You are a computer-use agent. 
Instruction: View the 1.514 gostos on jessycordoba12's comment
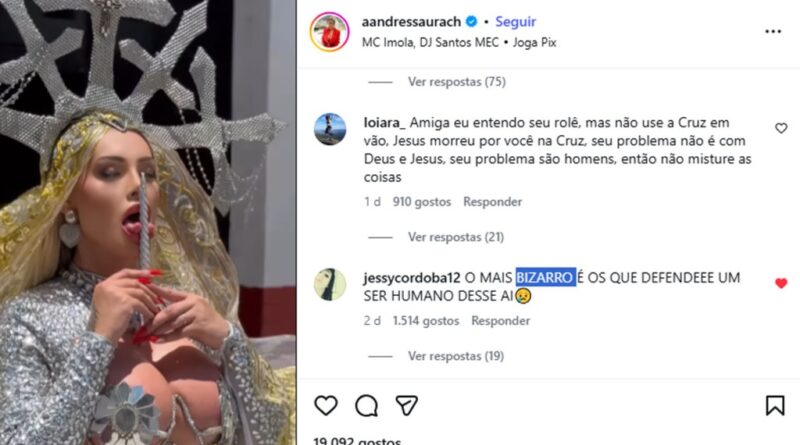pyautogui.click(x=425, y=321)
